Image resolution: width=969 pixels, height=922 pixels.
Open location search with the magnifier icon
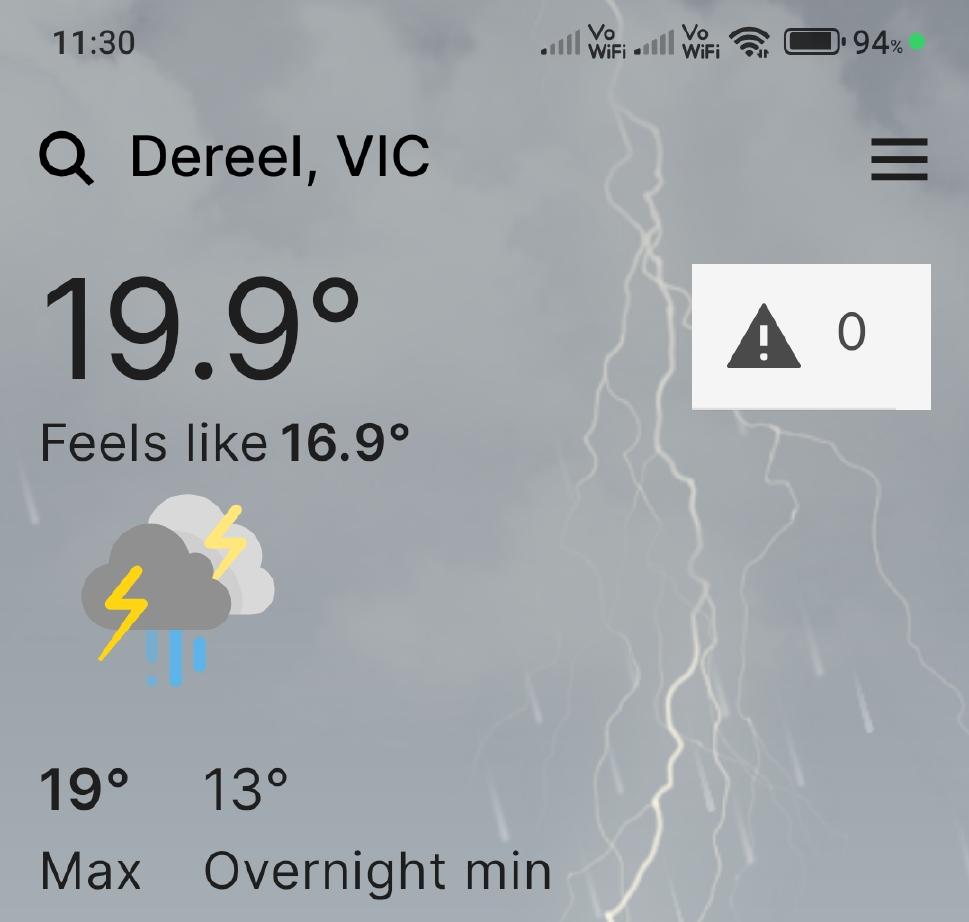66,159
